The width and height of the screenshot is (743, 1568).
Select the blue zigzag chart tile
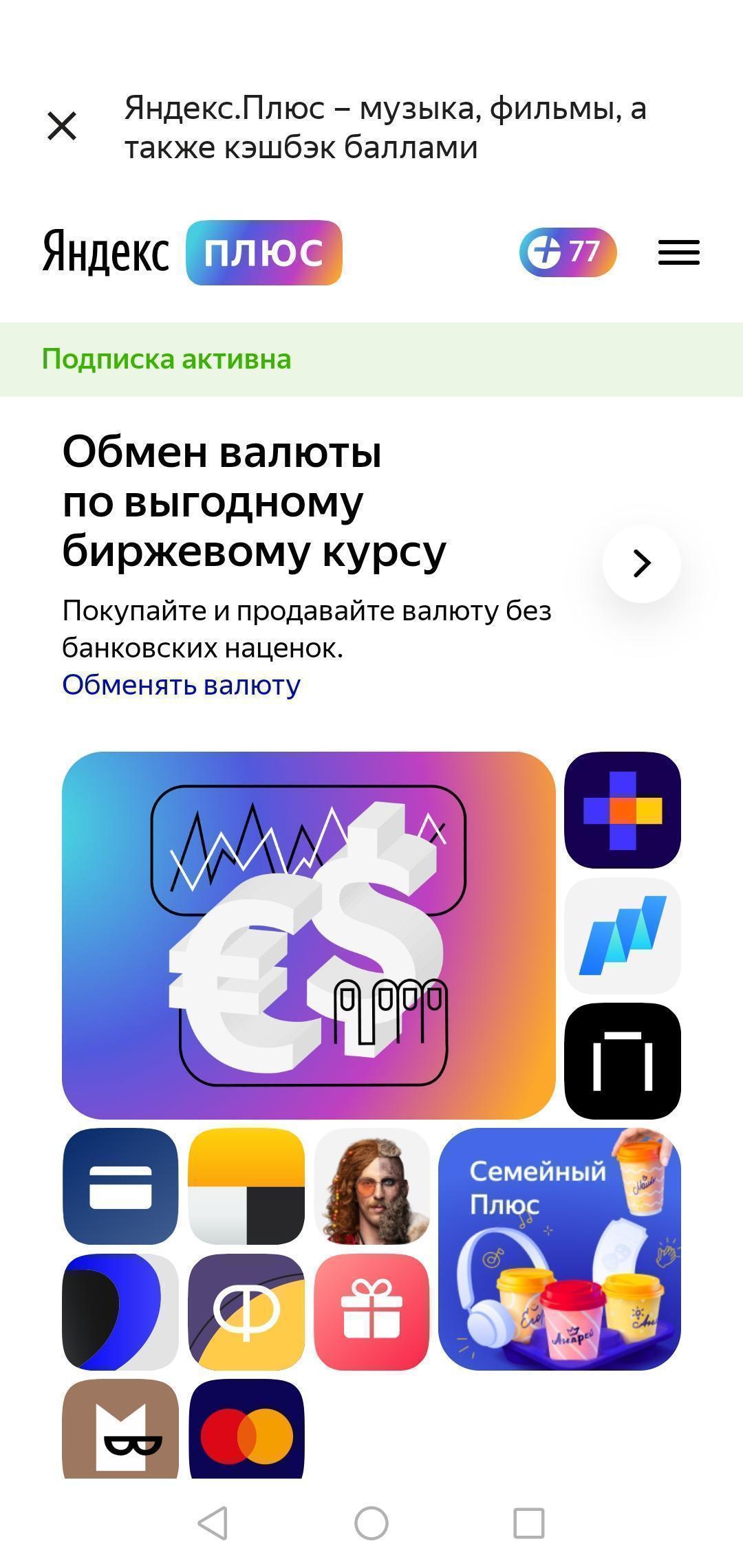click(x=623, y=936)
